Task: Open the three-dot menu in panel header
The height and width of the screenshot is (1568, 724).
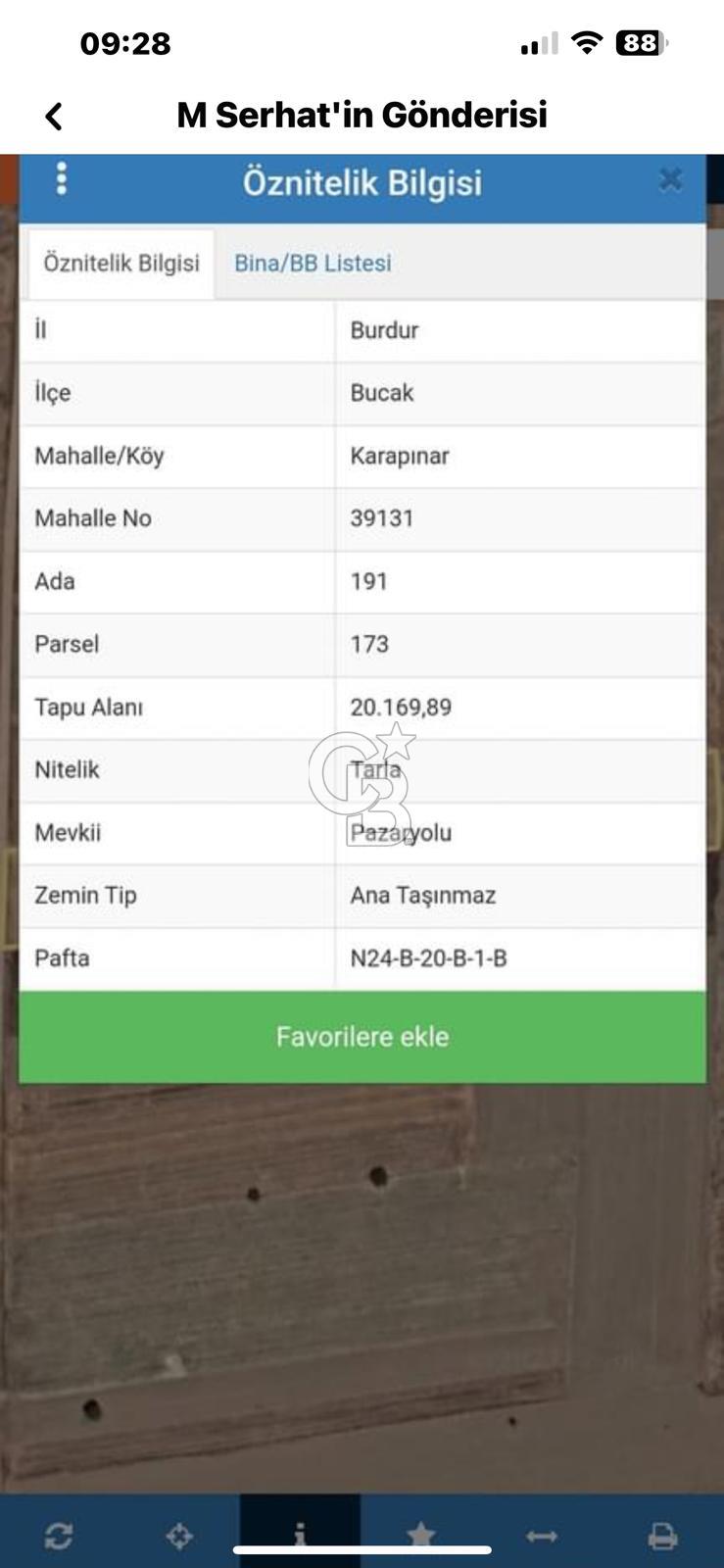Action: point(63,180)
